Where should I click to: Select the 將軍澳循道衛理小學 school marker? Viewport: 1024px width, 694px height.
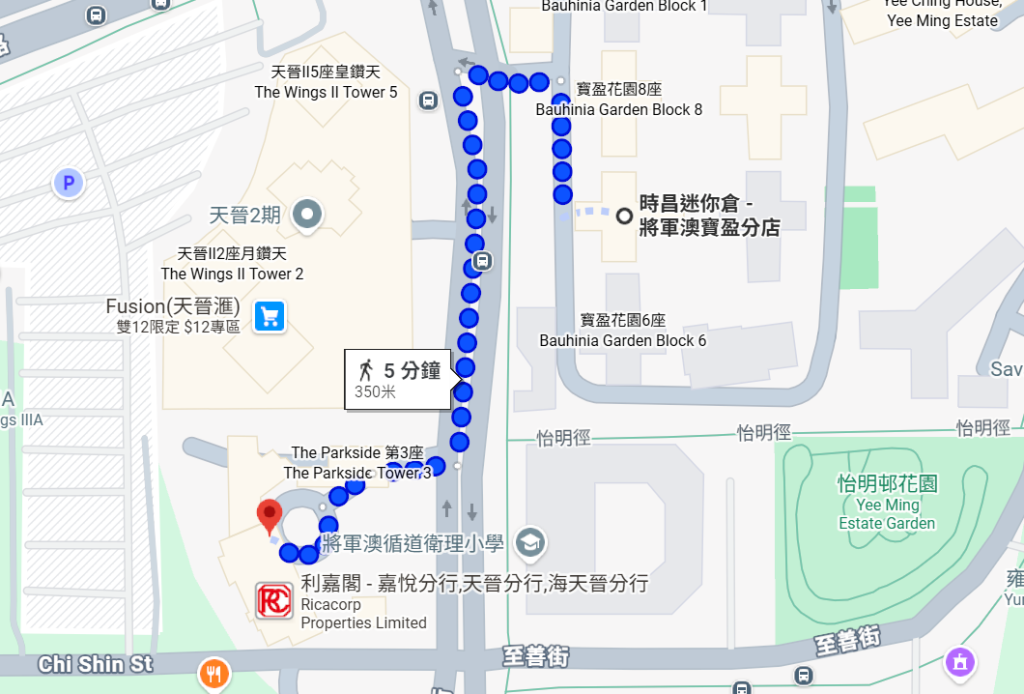529,543
